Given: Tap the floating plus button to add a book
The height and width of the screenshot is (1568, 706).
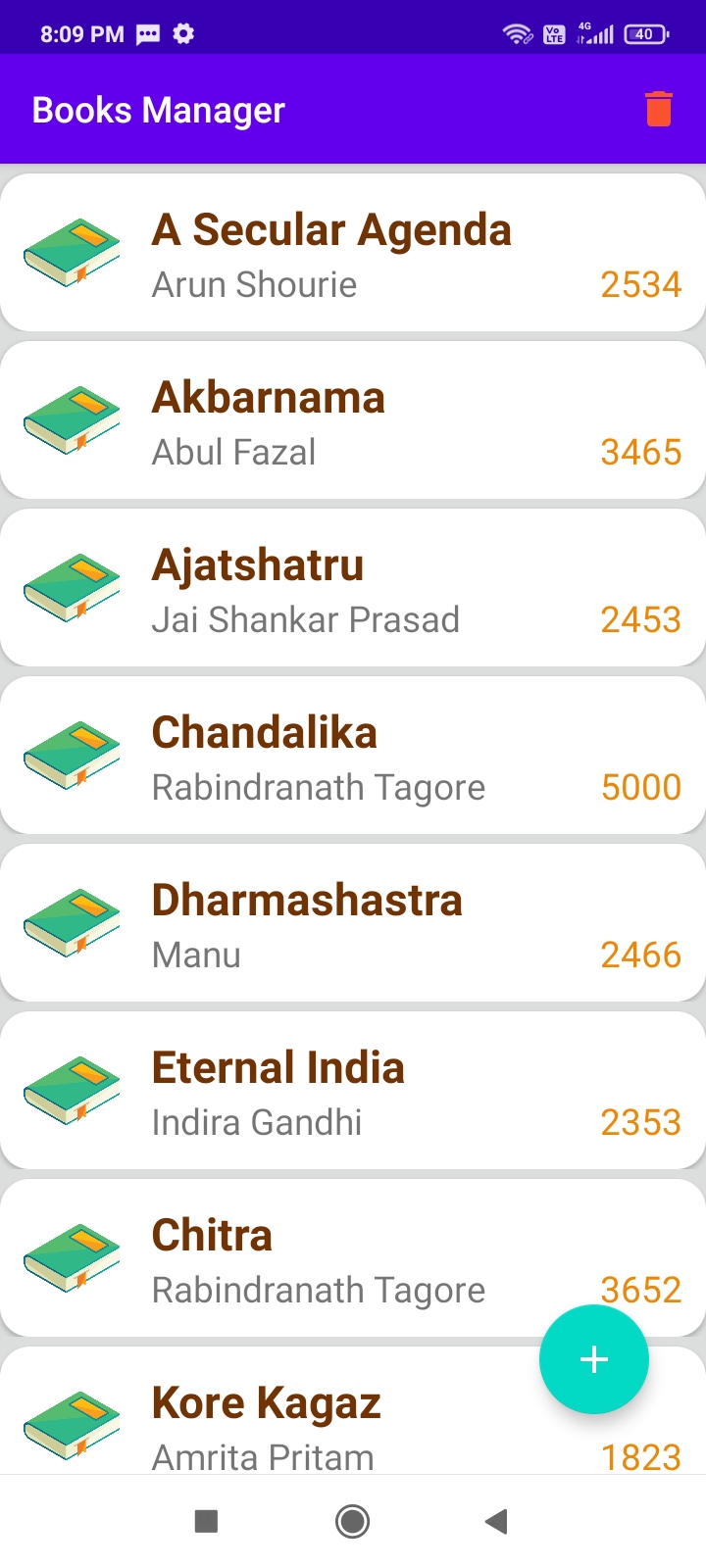Looking at the screenshot, I should point(594,1359).
